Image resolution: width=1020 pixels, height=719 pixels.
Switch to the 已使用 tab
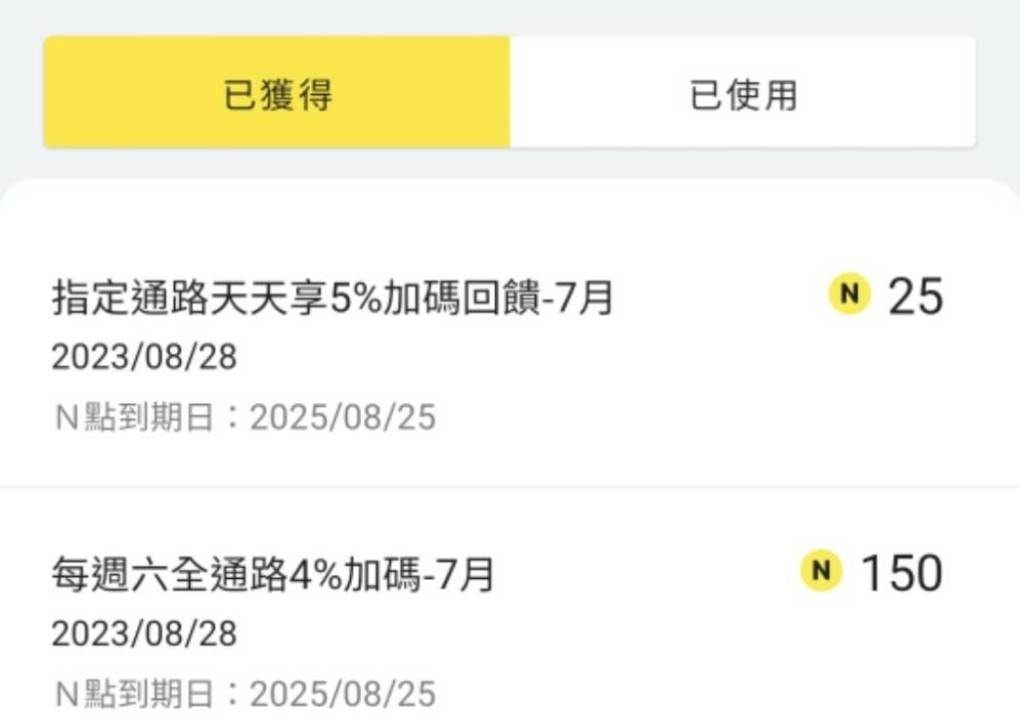click(x=742, y=93)
